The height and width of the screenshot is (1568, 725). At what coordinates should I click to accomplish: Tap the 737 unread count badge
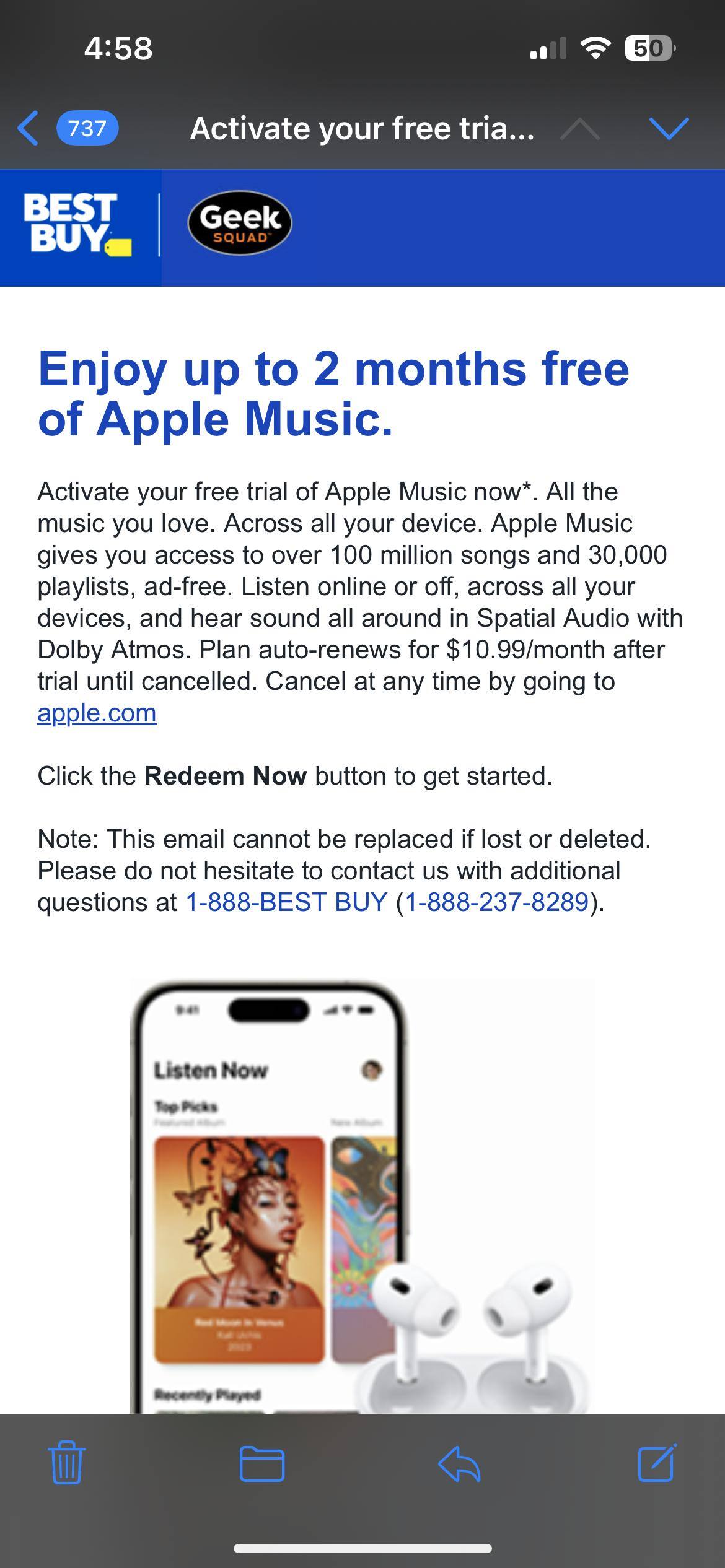coord(87,129)
